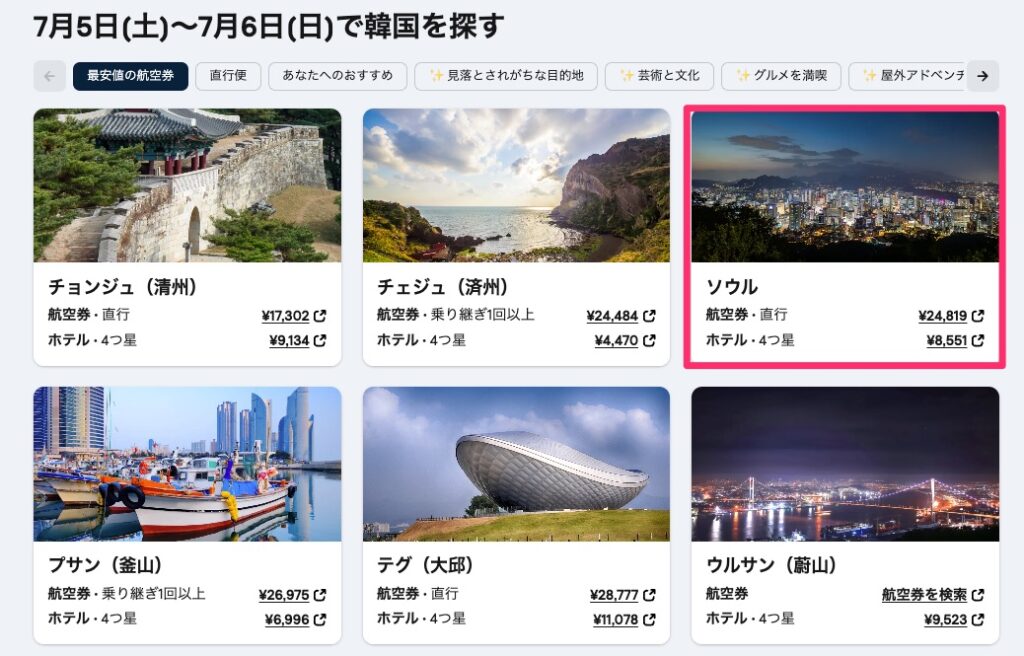
Task: Tap the 芸術と文化 filter chip
Action: [659, 76]
